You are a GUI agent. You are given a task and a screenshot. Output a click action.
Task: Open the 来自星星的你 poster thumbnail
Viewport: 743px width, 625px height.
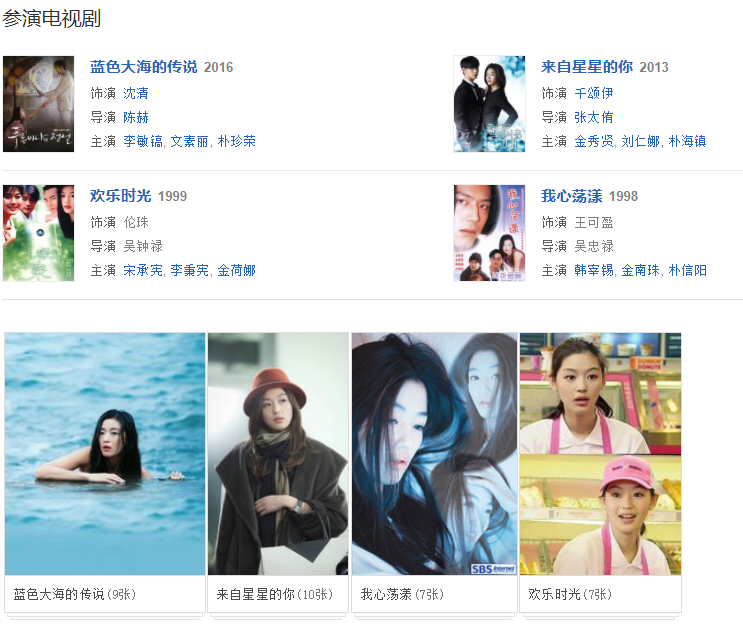click(x=489, y=104)
